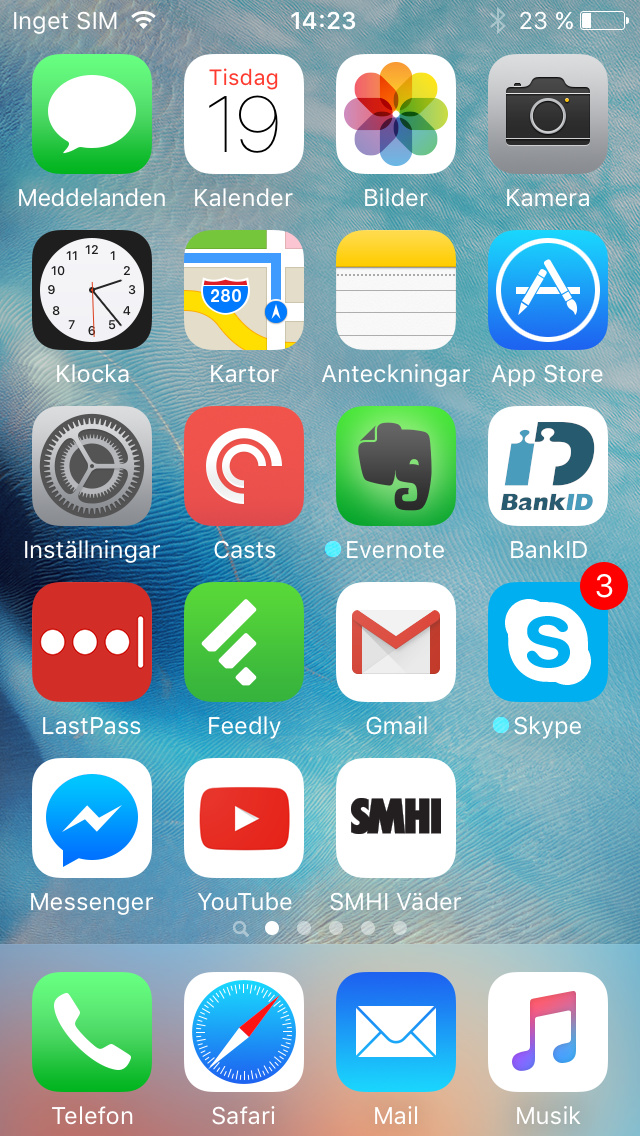Open the Meddelanden app
The height and width of the screenshot is (1136, 640).
tap(92, 114)
